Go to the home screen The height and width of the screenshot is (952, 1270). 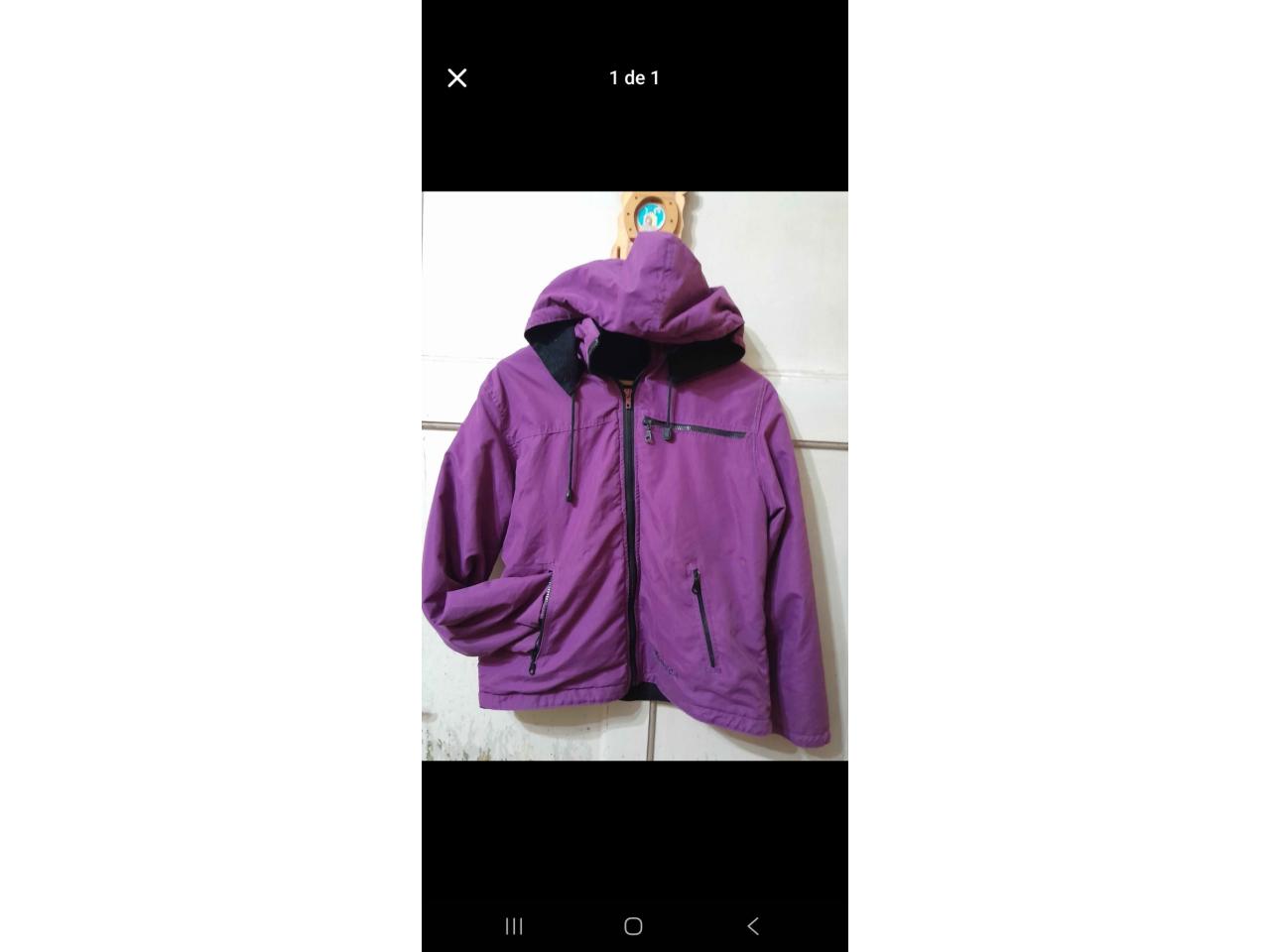click(633, 925)
